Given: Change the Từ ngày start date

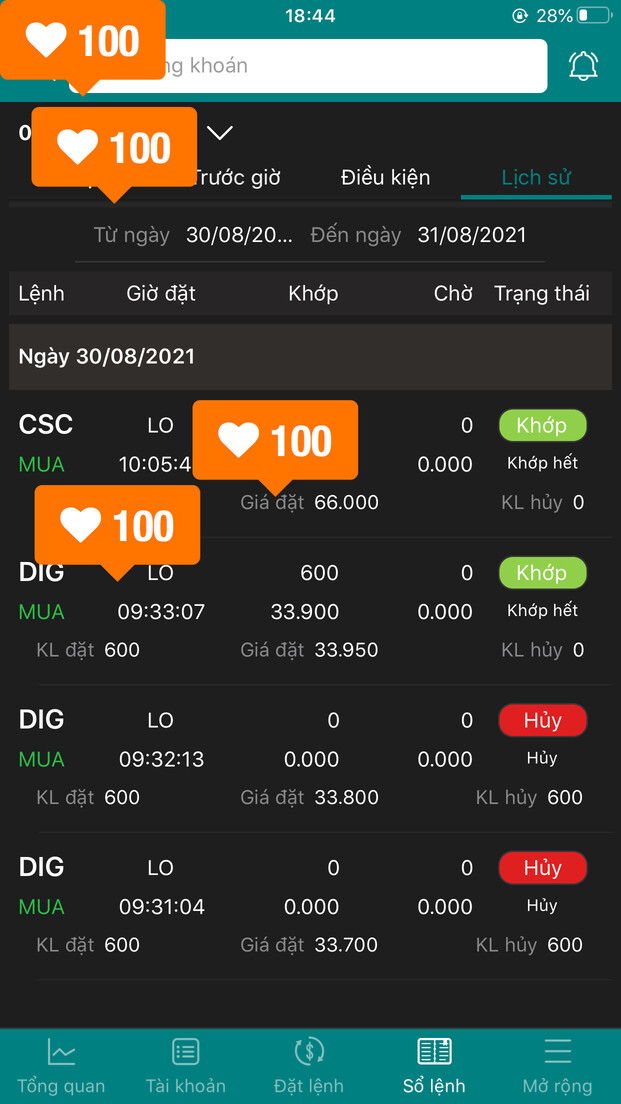Looking at the screenshot, I should (239, 236).
